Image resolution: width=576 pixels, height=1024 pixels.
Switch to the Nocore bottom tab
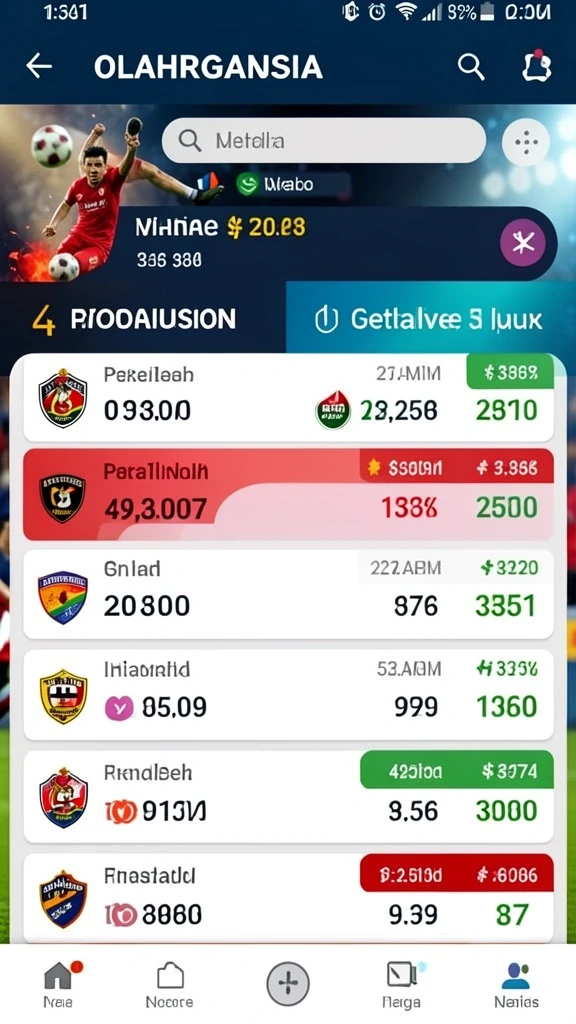coord(170,984)
